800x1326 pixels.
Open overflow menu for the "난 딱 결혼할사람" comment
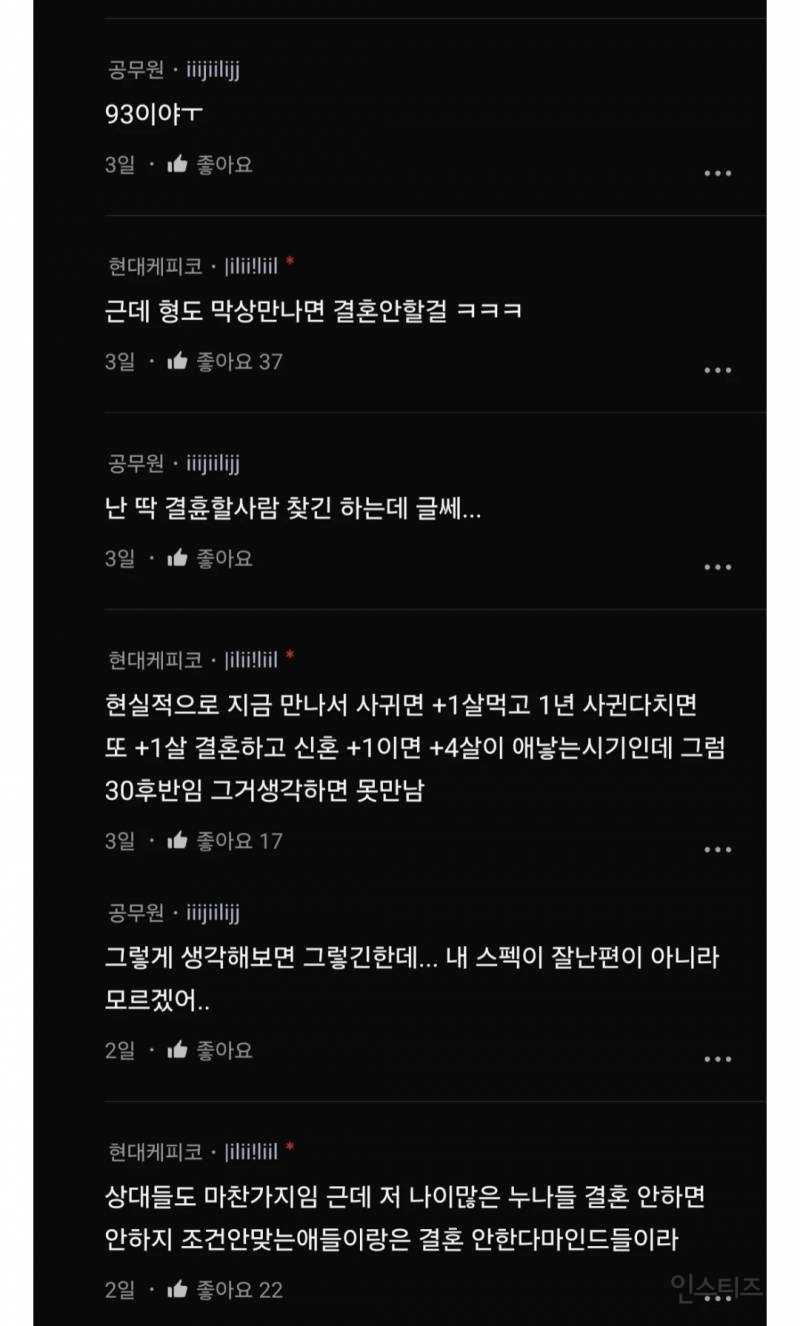click(x=717, y=567)
